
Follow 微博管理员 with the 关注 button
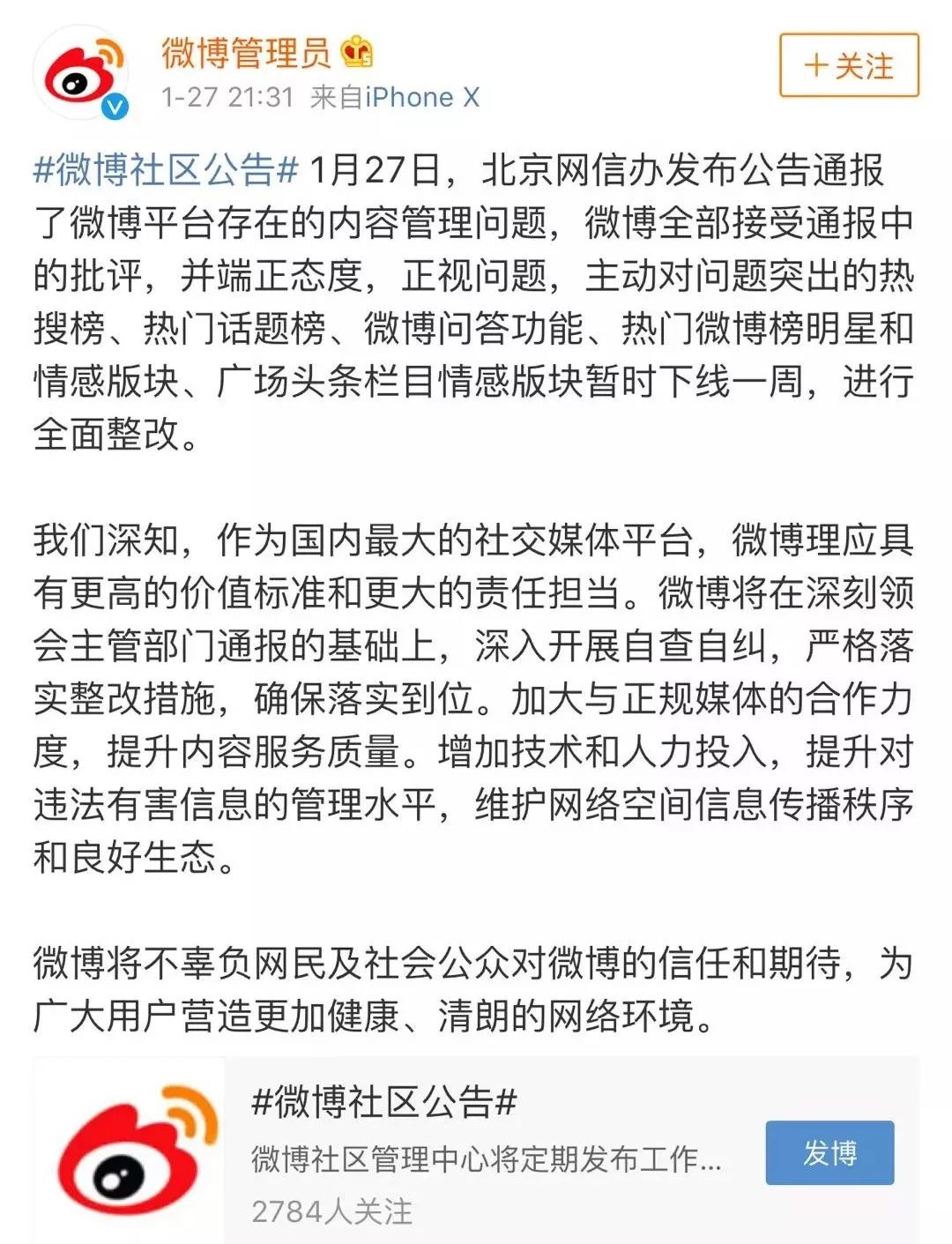tap(848, 66)
